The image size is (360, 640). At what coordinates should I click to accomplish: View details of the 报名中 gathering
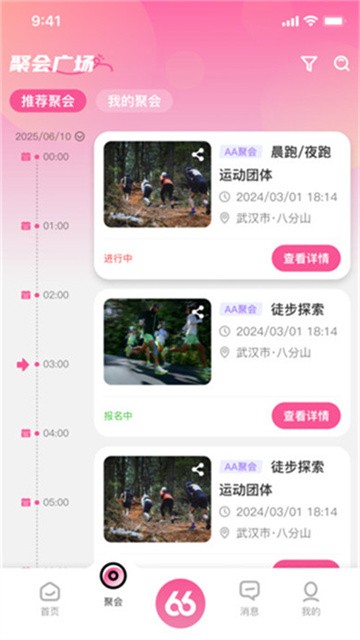point(306,416)
